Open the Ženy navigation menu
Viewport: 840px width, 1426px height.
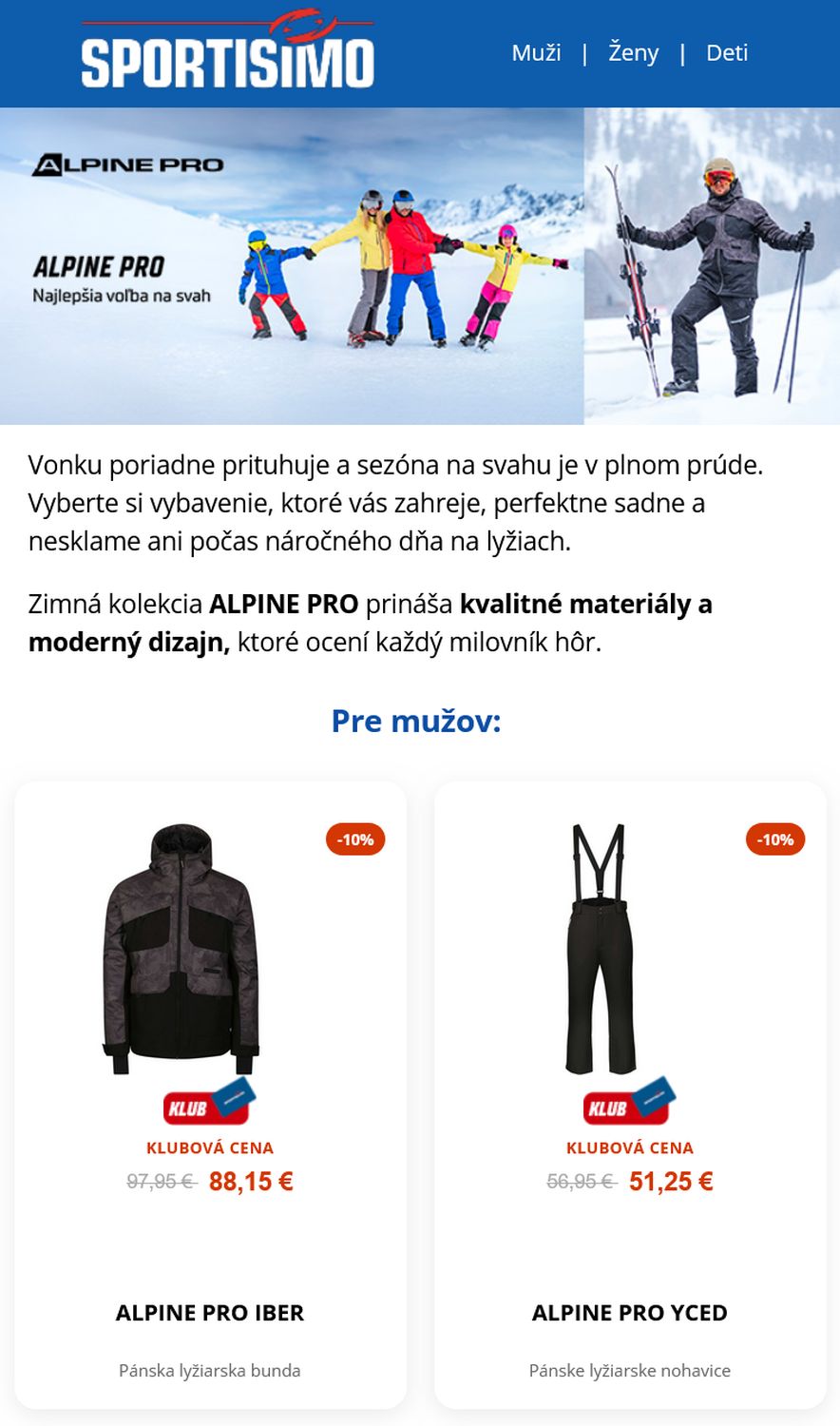point(634,53)
